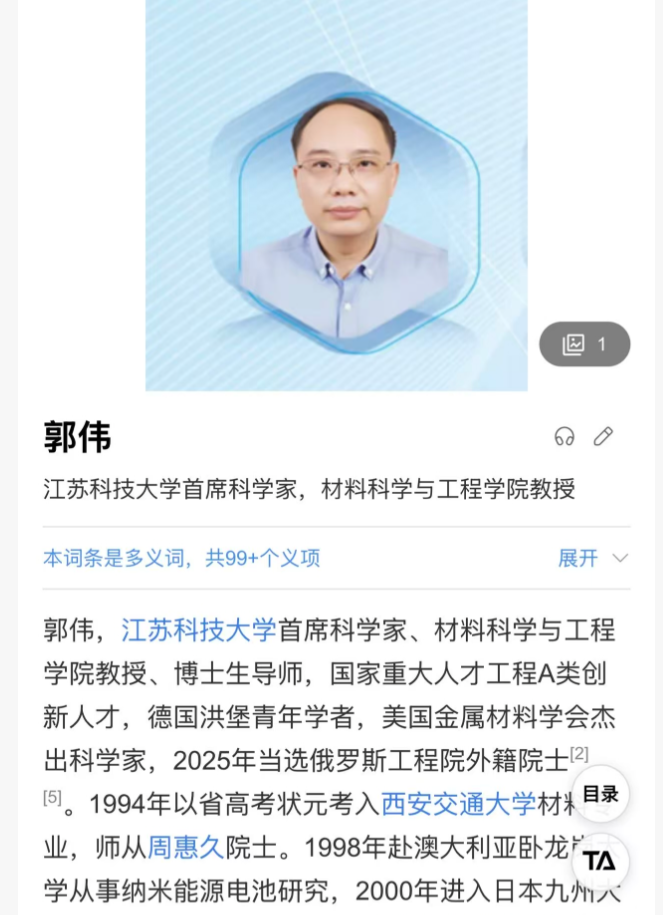Viewport: 663px width, 915px height.
Task: Open citation reference [2]
Action: [x=579, y=753]
